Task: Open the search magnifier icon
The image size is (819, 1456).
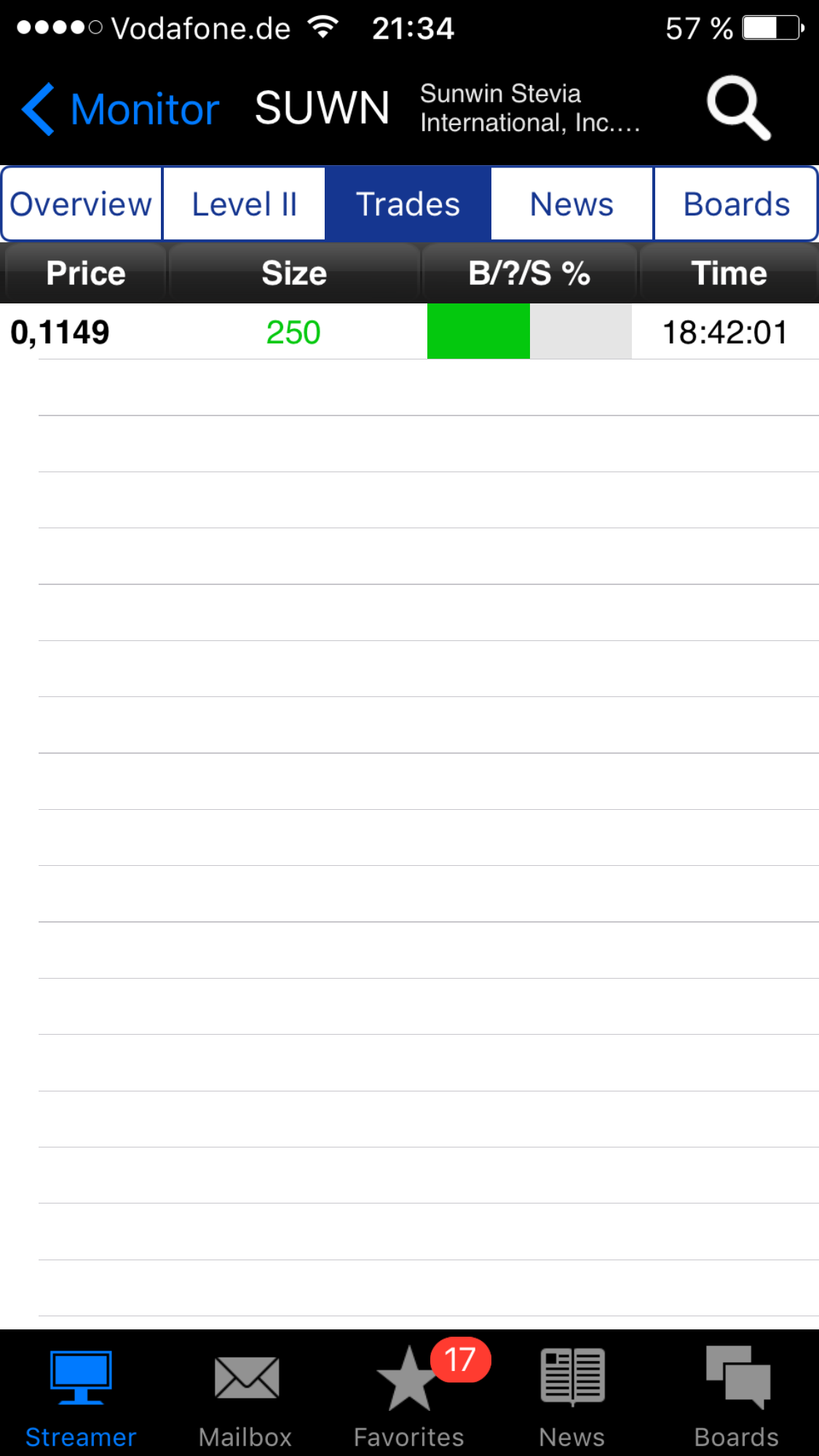Action: coord(737,108)
